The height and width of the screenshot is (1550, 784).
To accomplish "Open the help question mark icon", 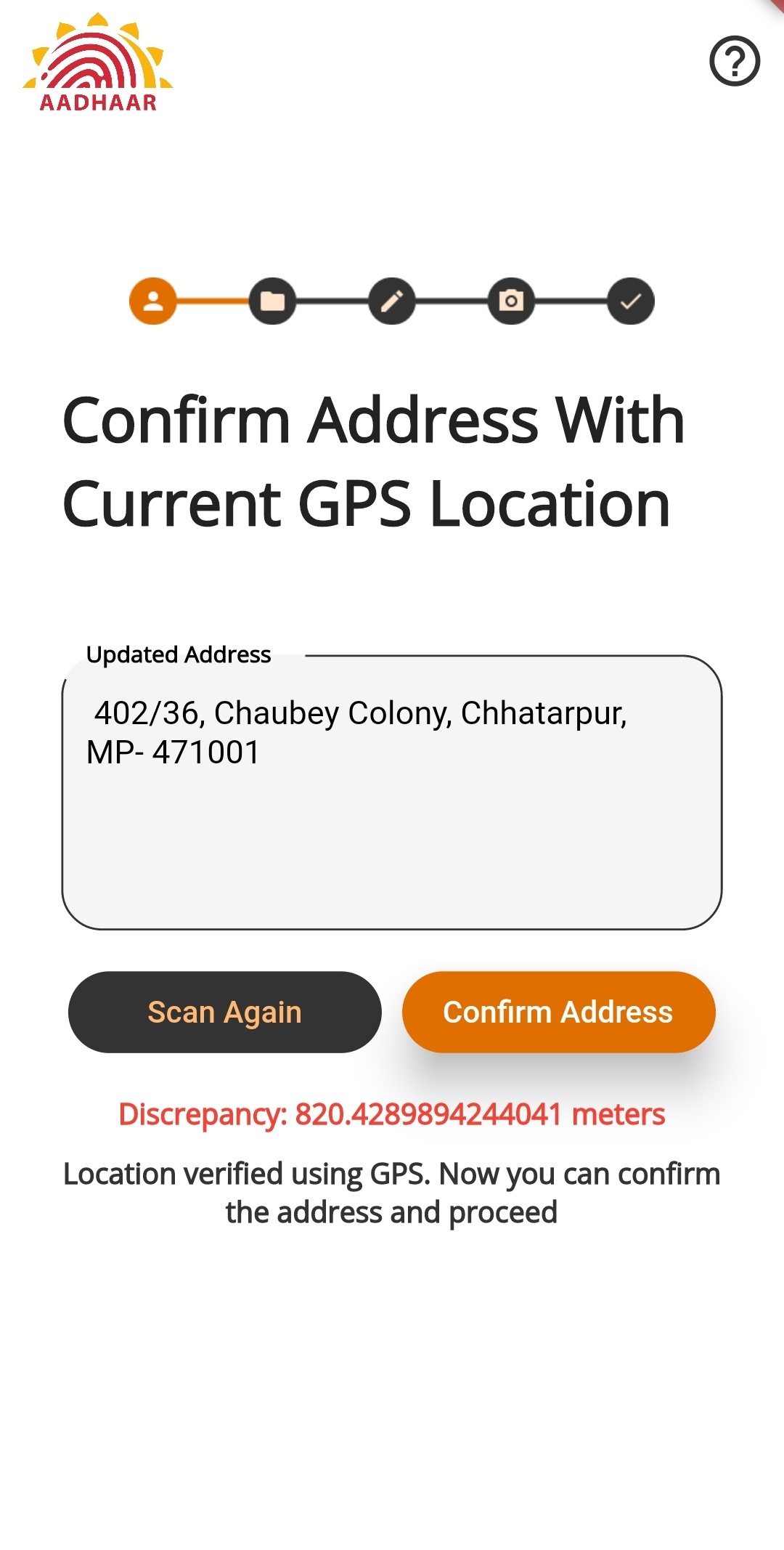I will coord(734,61).
